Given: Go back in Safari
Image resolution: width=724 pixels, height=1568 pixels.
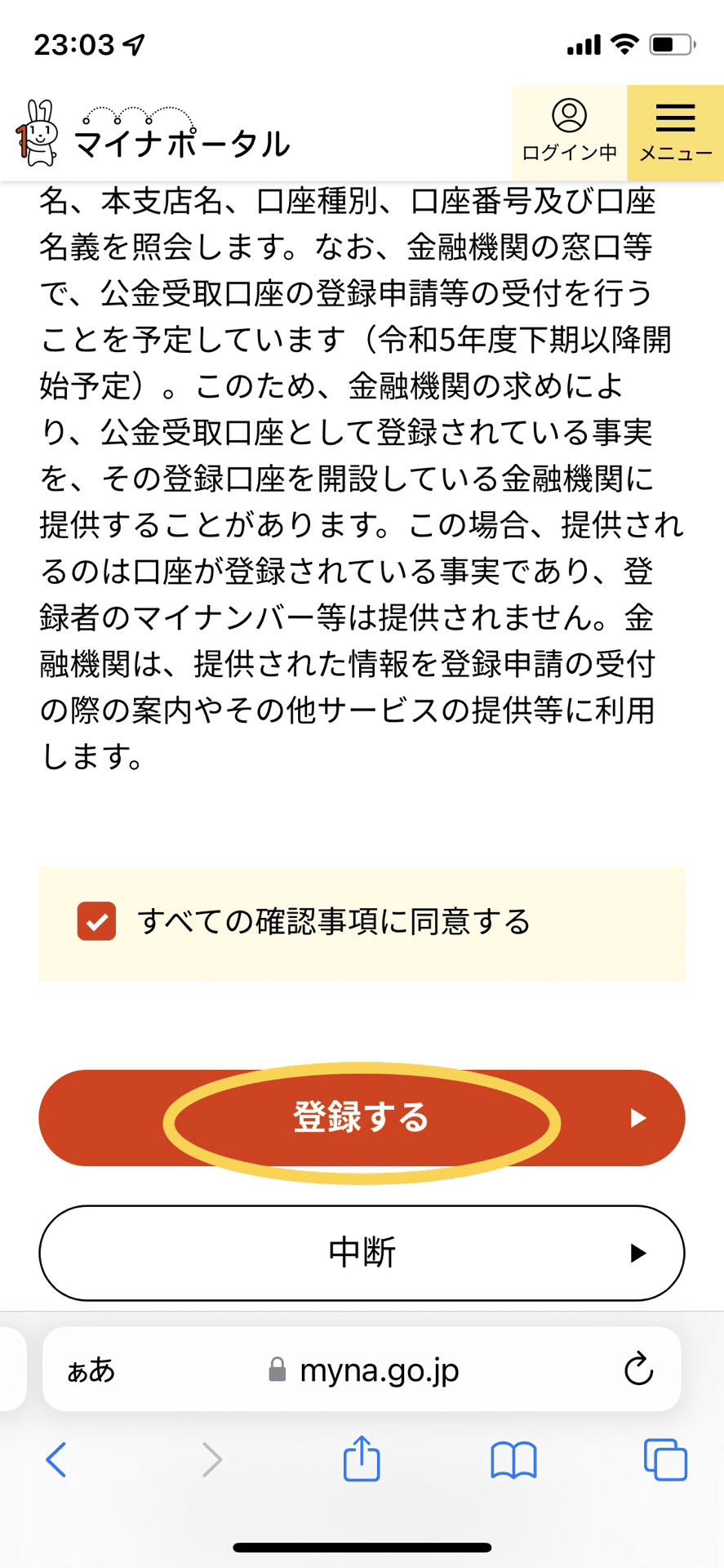Looking at the screenshot, I should (x=56, y=1459).
